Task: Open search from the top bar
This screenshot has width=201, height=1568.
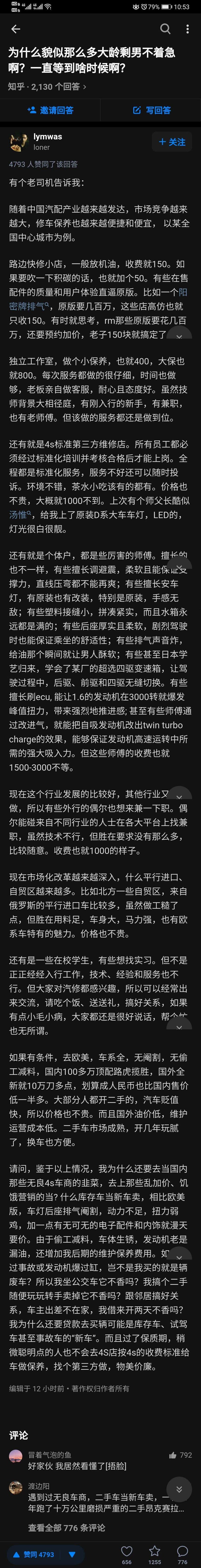Action: point(165,29)
